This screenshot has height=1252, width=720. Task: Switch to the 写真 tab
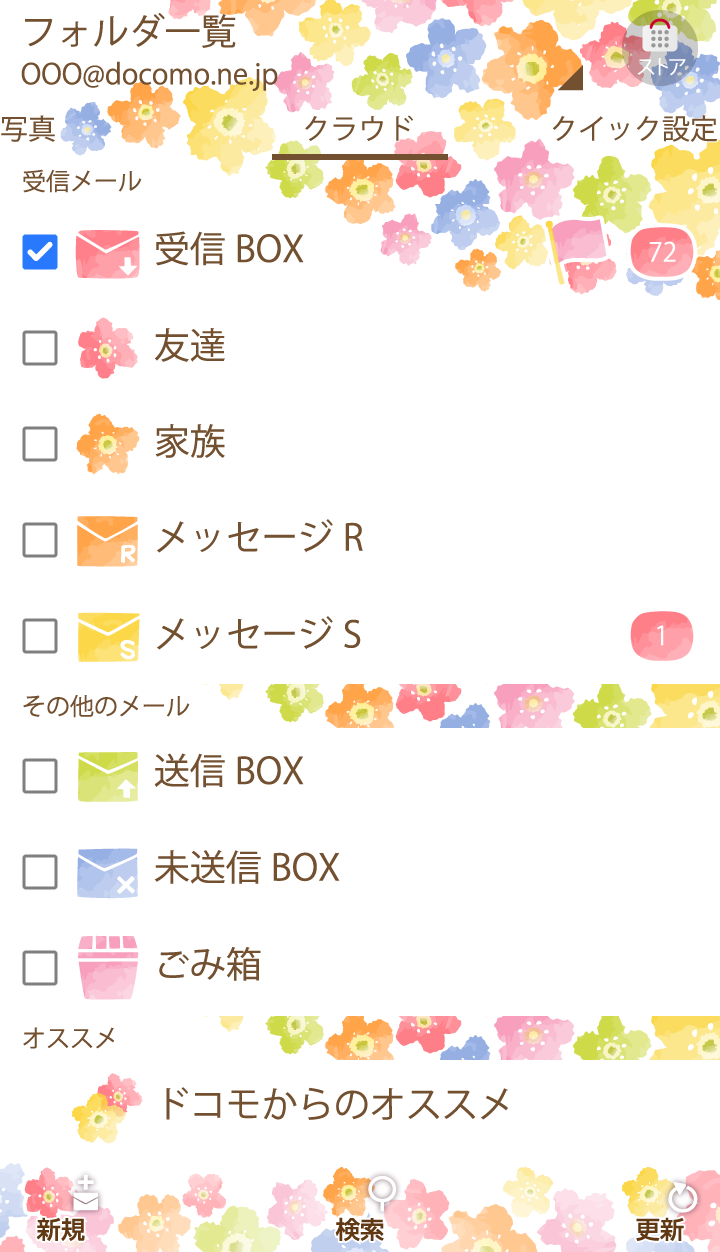[x=28, y=130]
